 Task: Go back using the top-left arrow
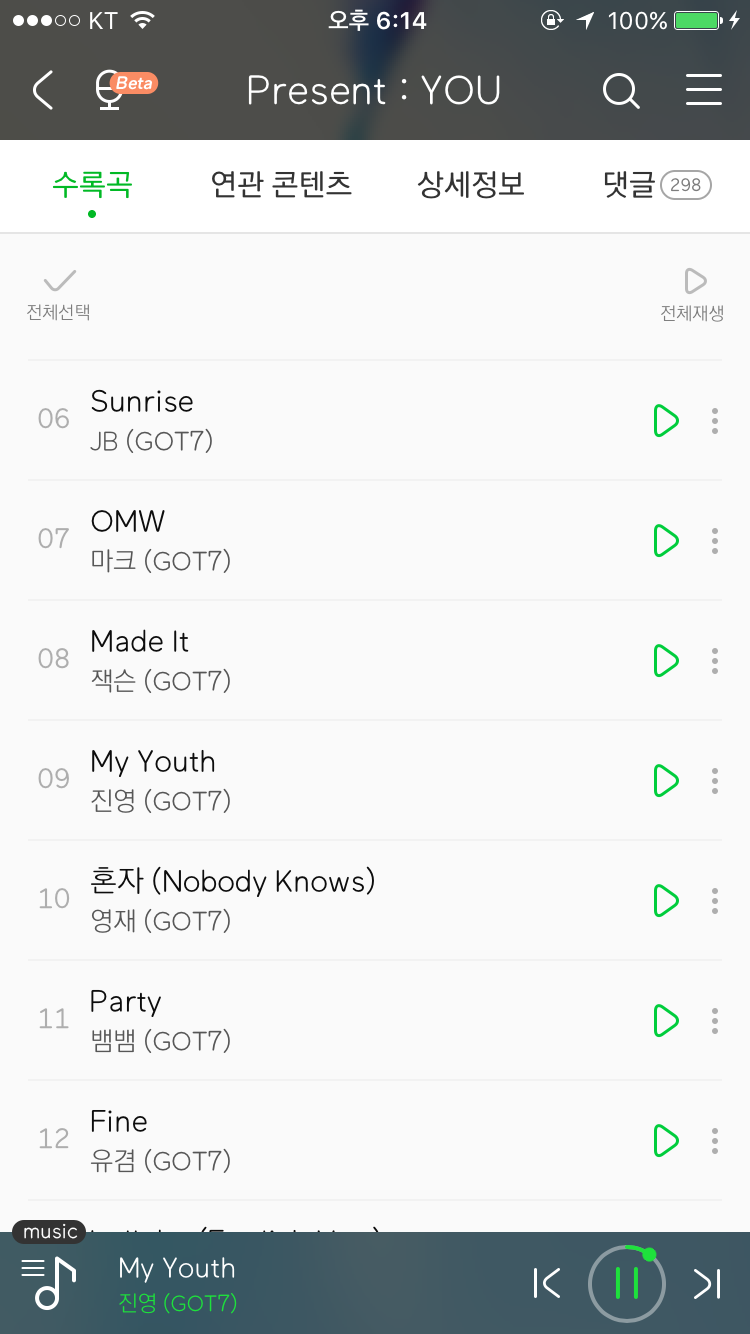coord(43,91)
